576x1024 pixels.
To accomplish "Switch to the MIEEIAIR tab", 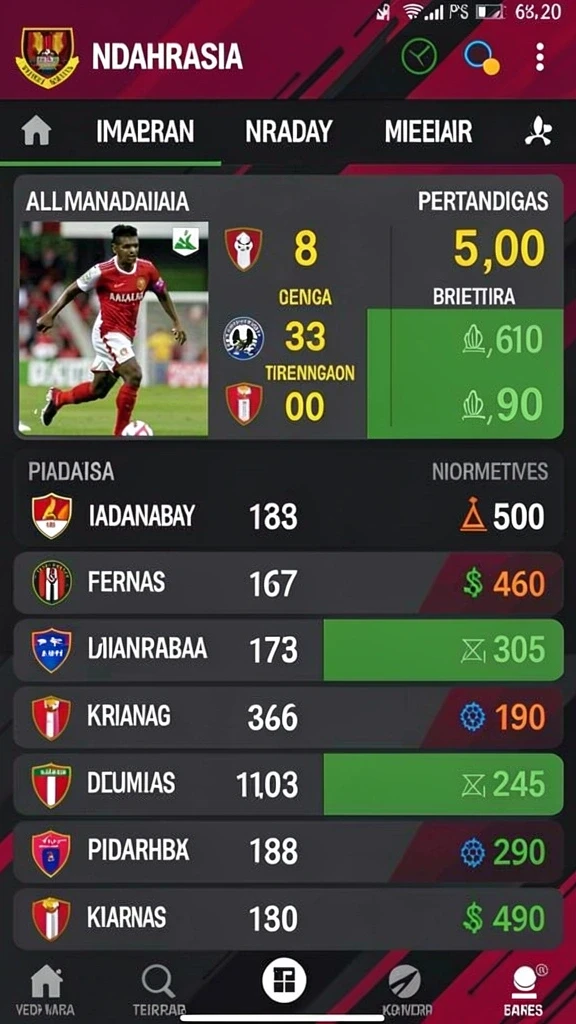I will [x=428, y=132].
